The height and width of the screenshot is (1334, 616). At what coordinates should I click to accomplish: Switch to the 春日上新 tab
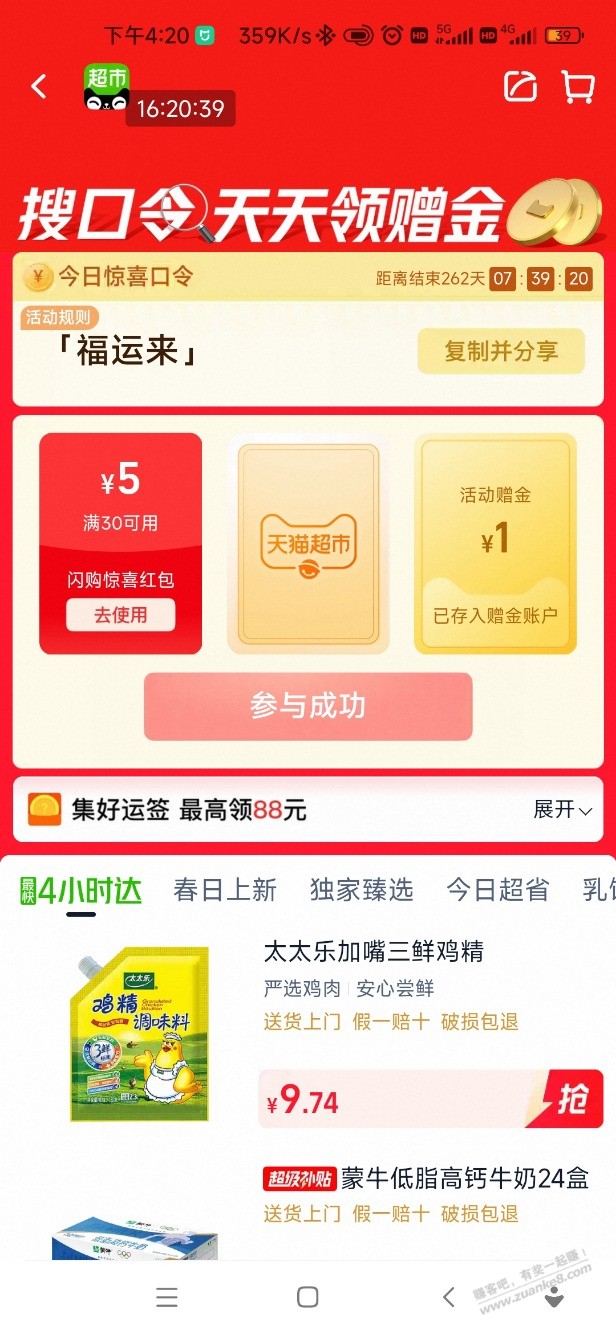pos(225,890)
